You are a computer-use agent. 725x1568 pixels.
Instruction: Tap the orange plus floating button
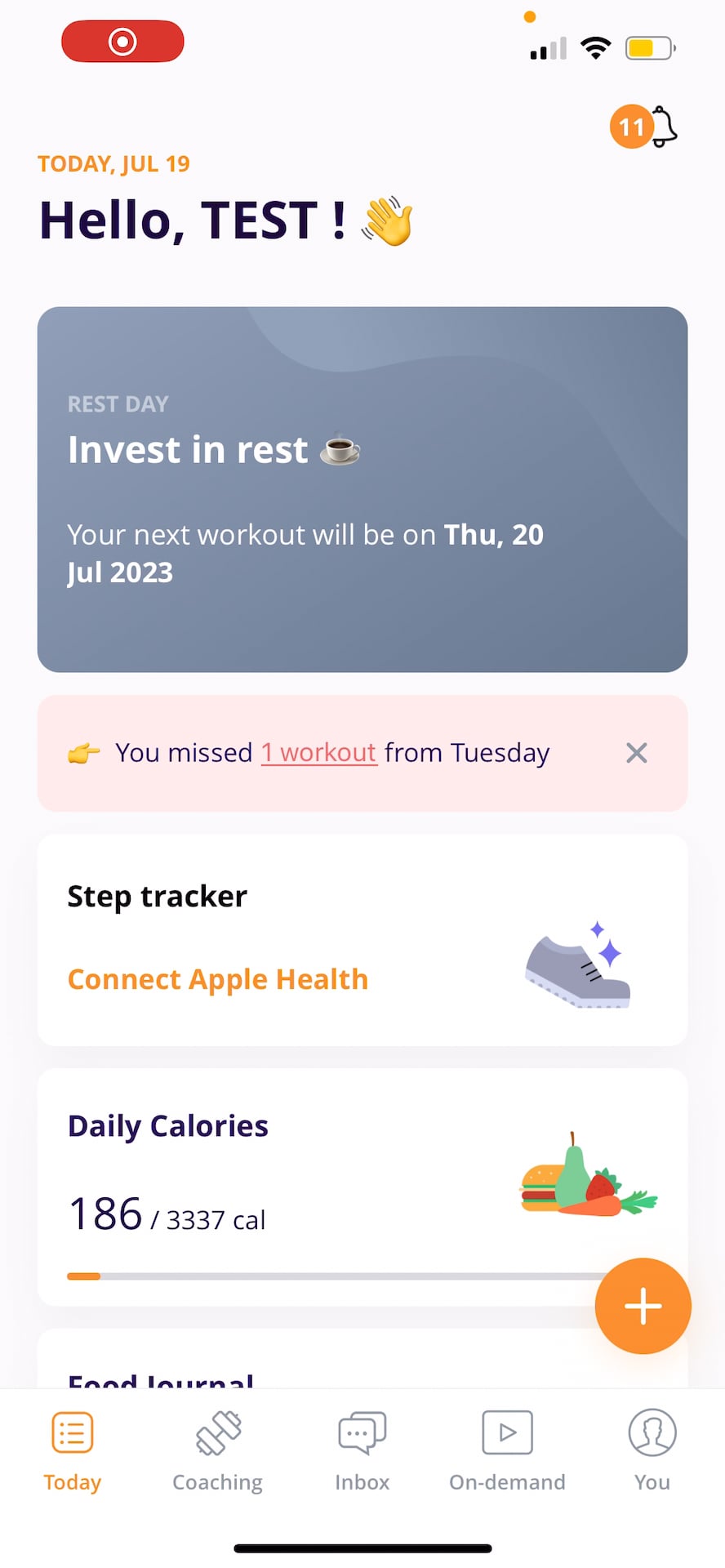[643, 1305]
